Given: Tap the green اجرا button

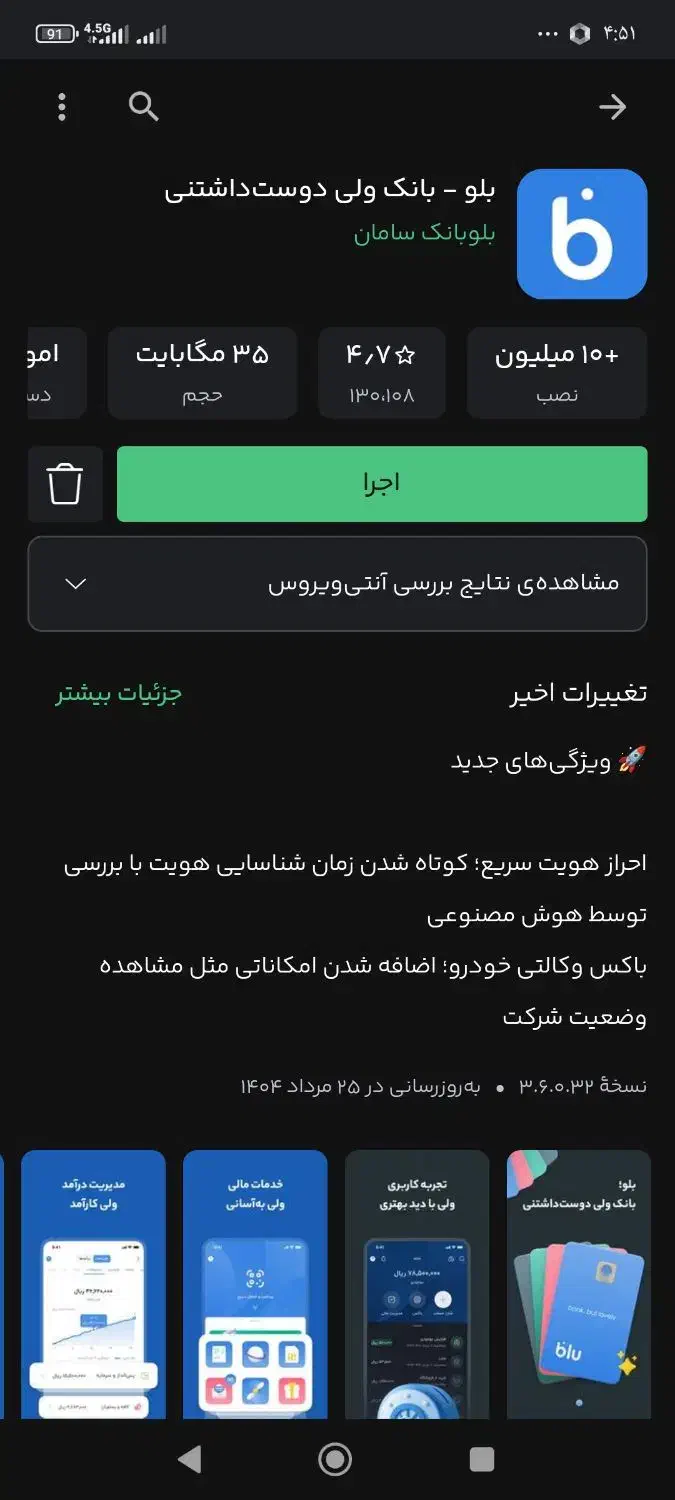Looking at the screenshot, I should (x=381, y=484).
